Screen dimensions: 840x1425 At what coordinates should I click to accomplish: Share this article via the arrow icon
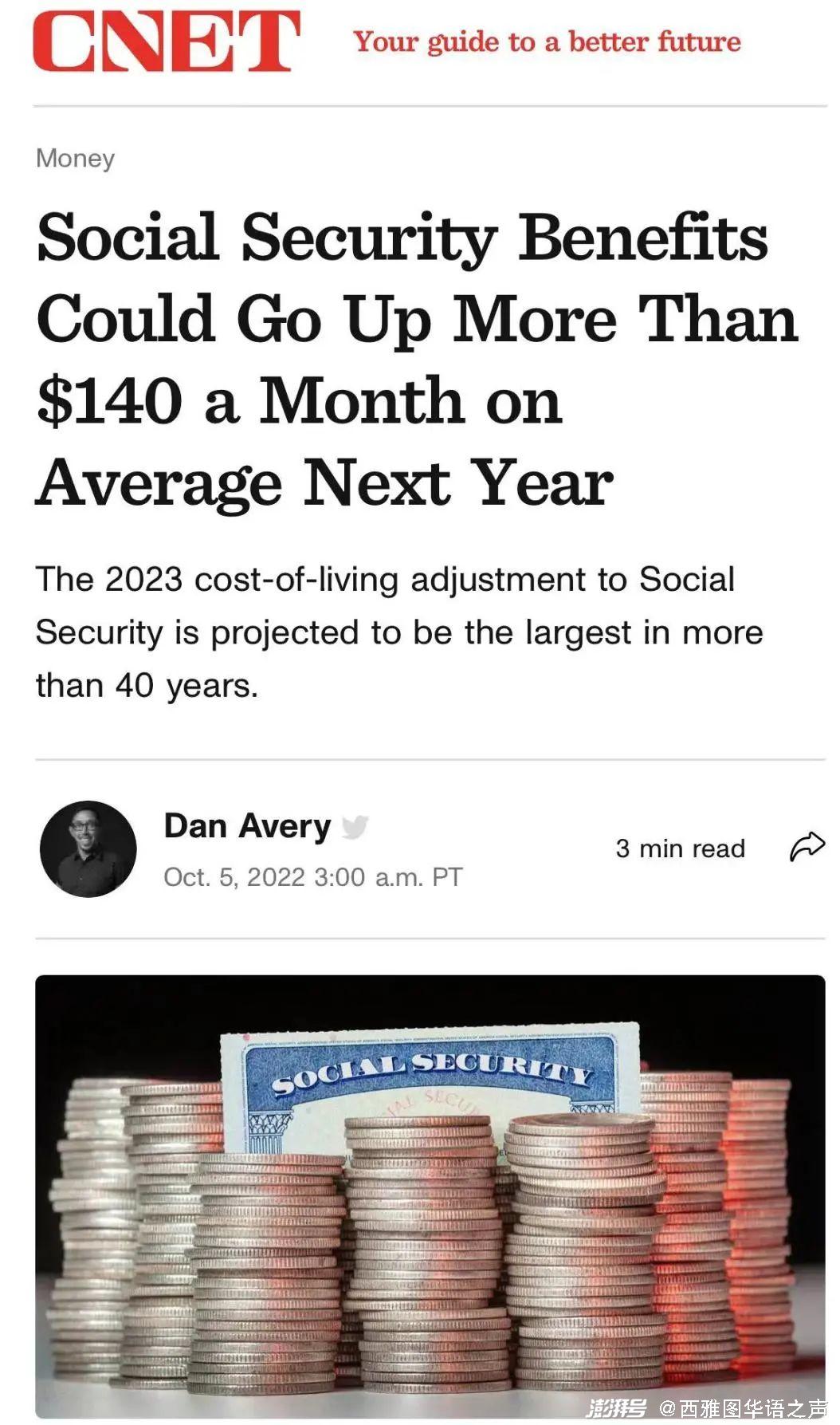point(806,847)
